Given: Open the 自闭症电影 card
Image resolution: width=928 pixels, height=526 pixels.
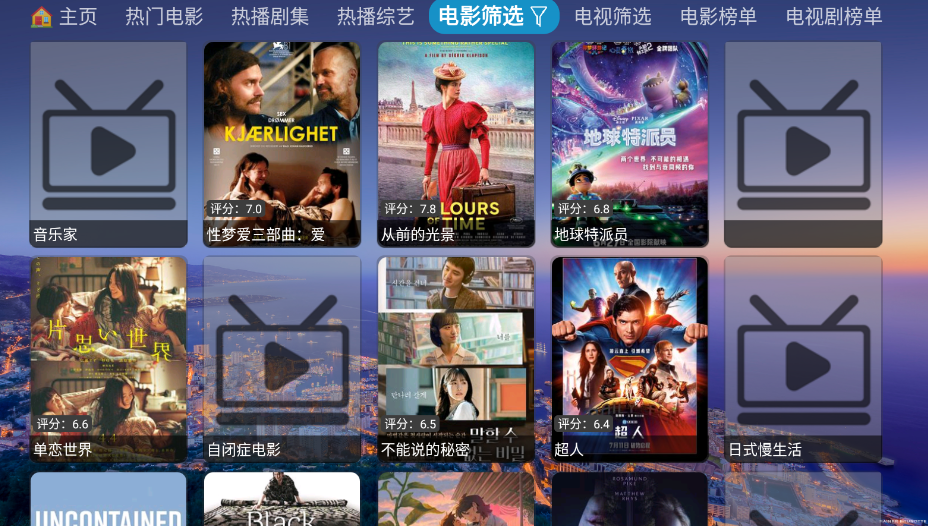Looking at the screenshot, I should pos(282,360).
